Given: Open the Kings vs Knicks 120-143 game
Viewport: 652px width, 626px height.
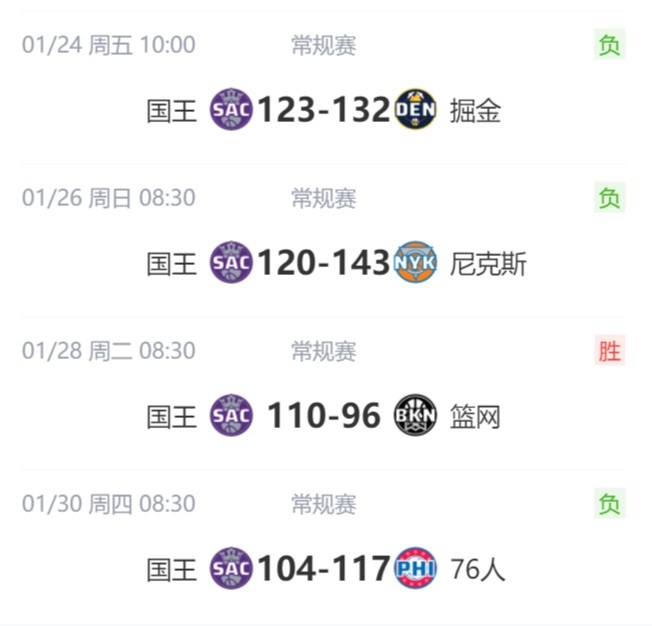Looking at the screenshot, I should point(323,263).
